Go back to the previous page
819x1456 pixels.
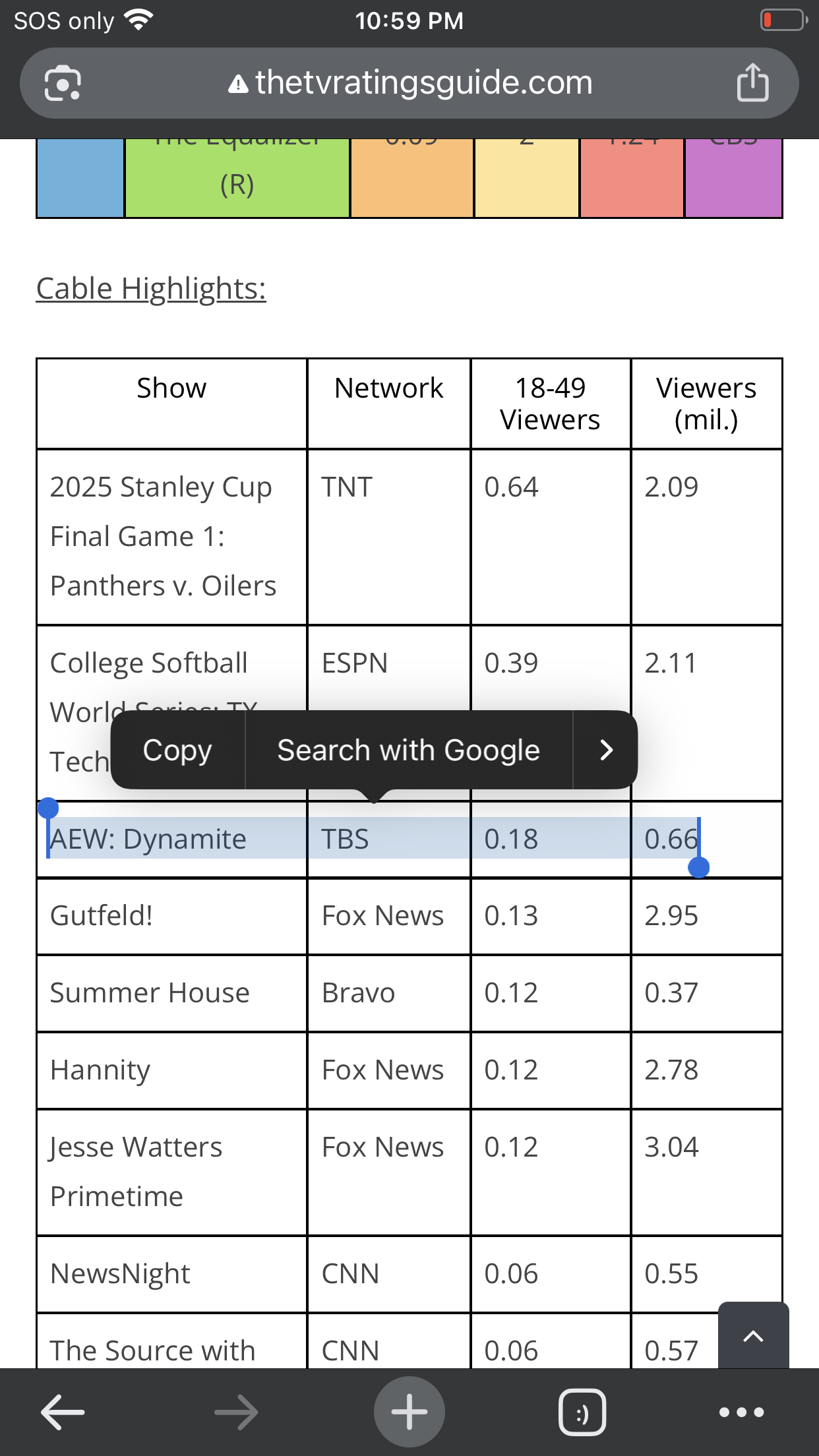point(63,1412)
